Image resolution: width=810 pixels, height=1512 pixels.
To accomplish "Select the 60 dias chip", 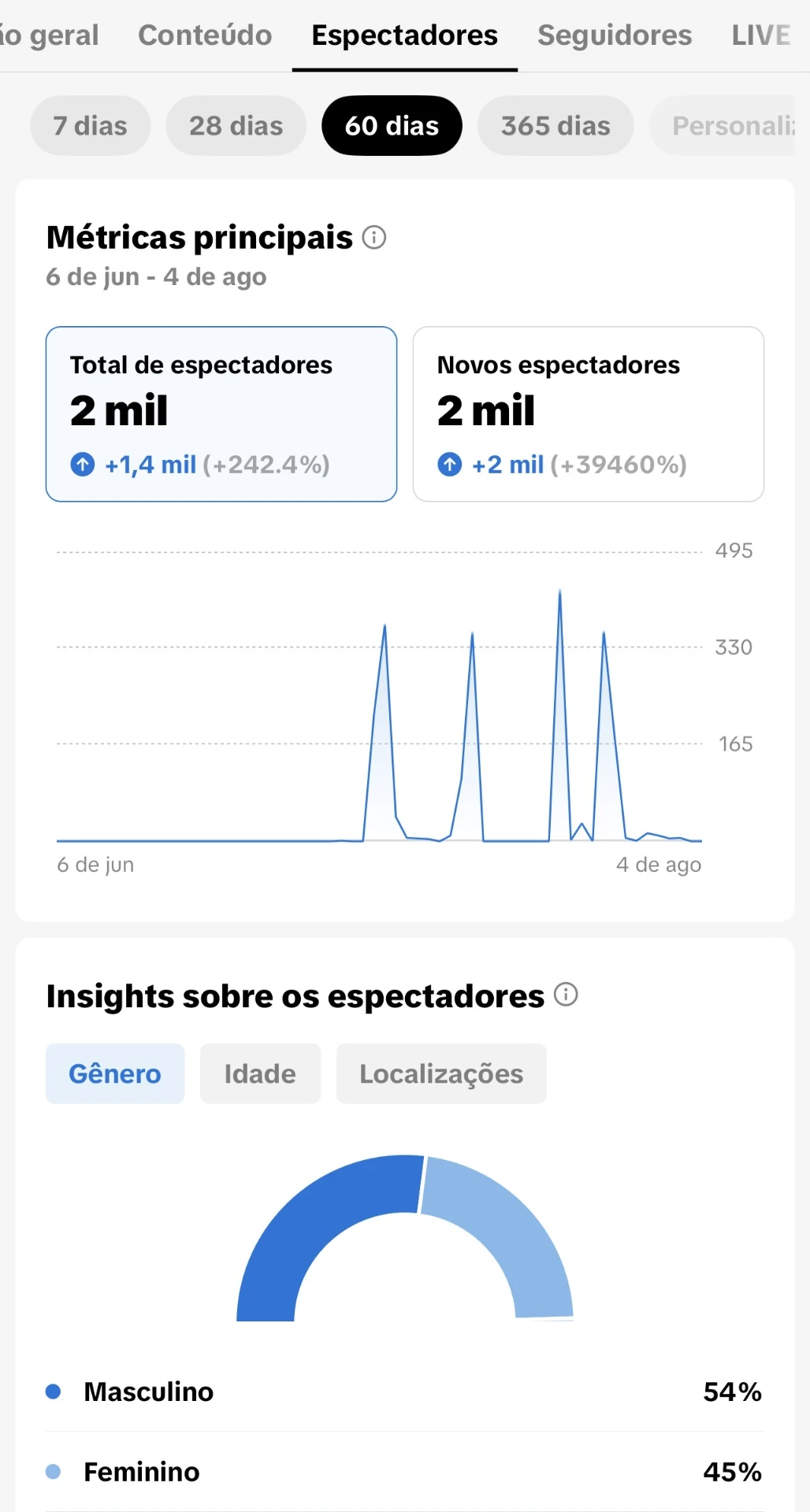I will coord(392,126).
